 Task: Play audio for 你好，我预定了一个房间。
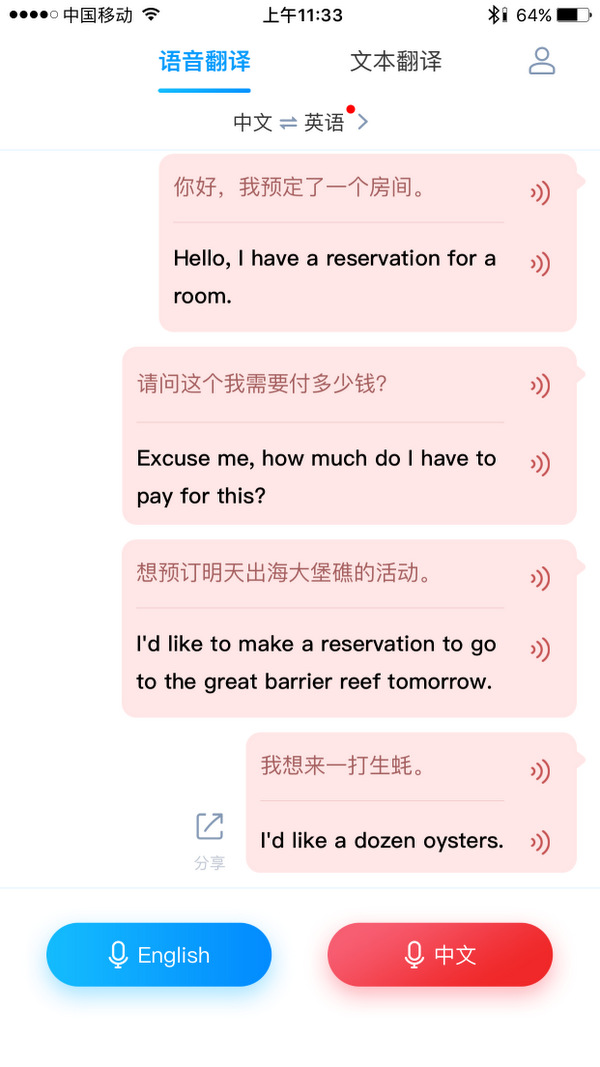[540, 193]
